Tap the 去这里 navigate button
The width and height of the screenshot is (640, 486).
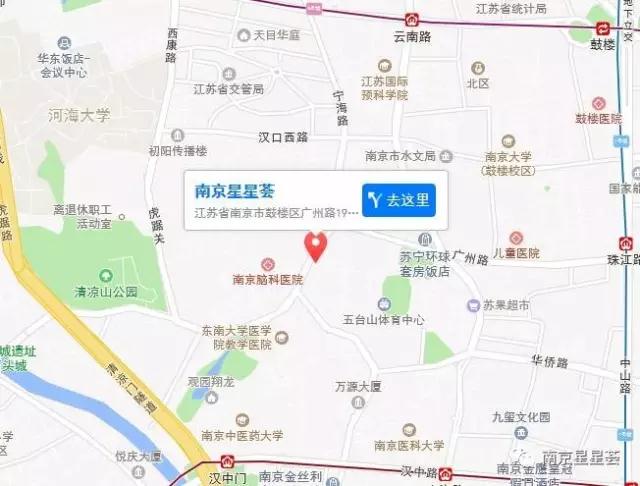[399, 200]
